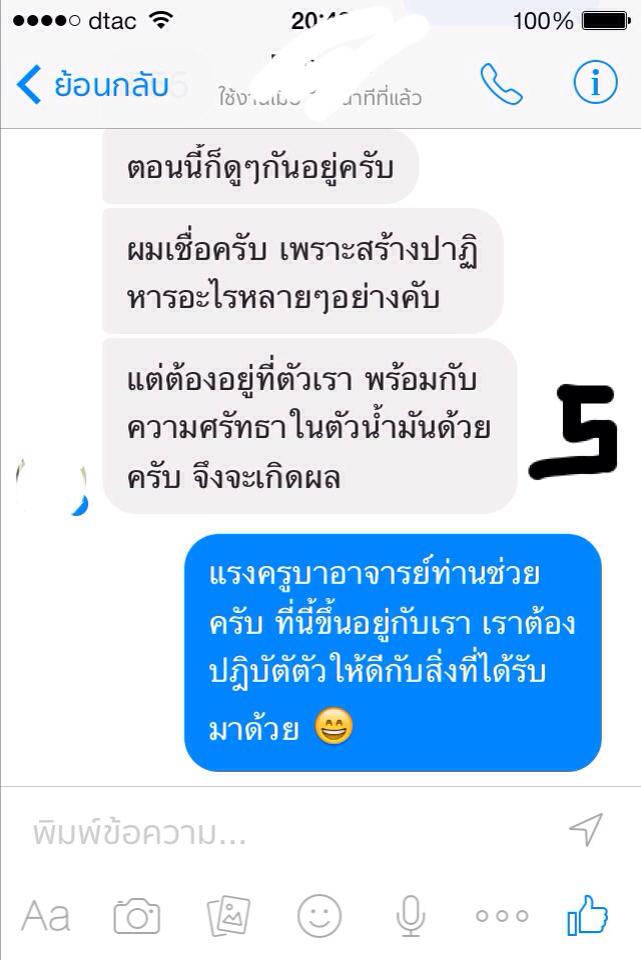
Task: Open the conversation info icon
Action: (x=595, y=85)
